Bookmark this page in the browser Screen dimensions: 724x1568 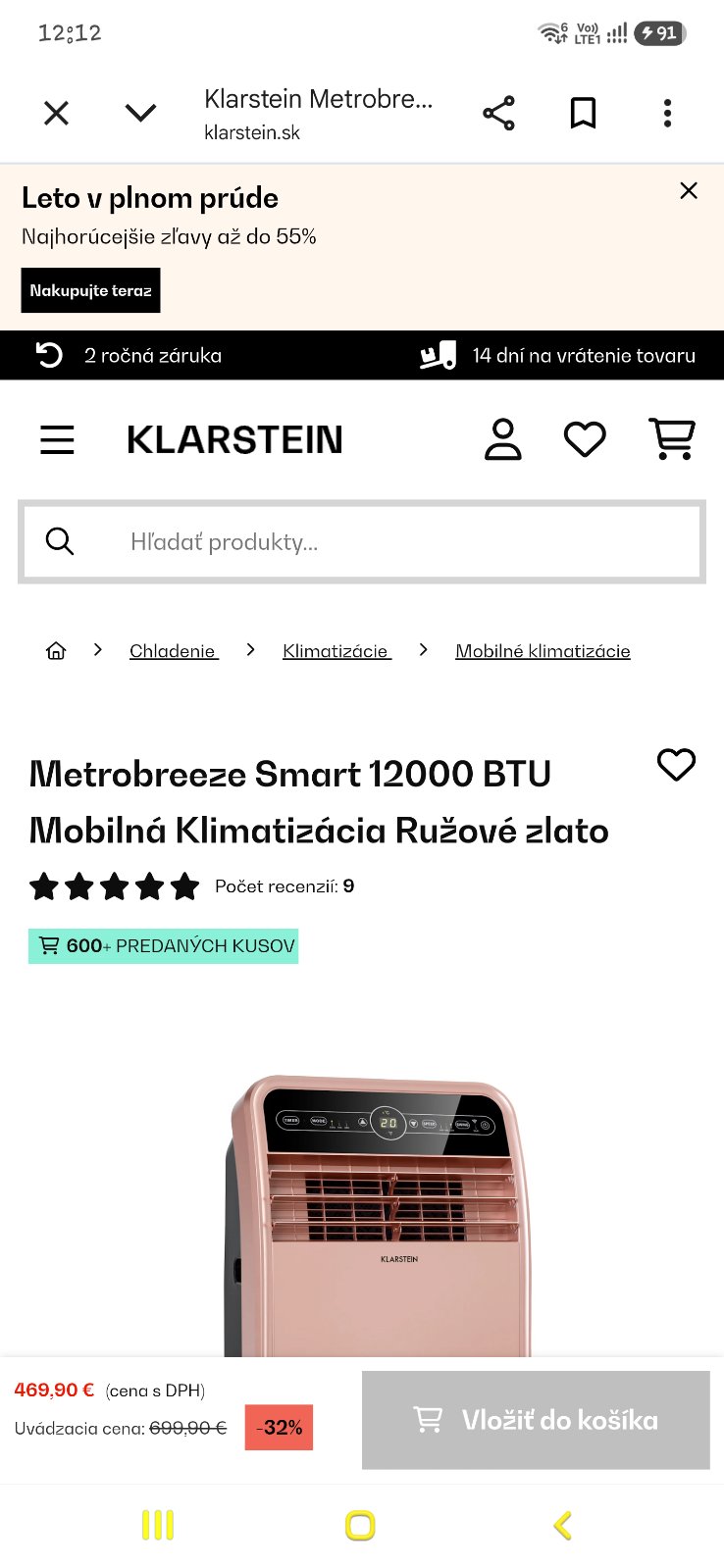tap(583, 114)
